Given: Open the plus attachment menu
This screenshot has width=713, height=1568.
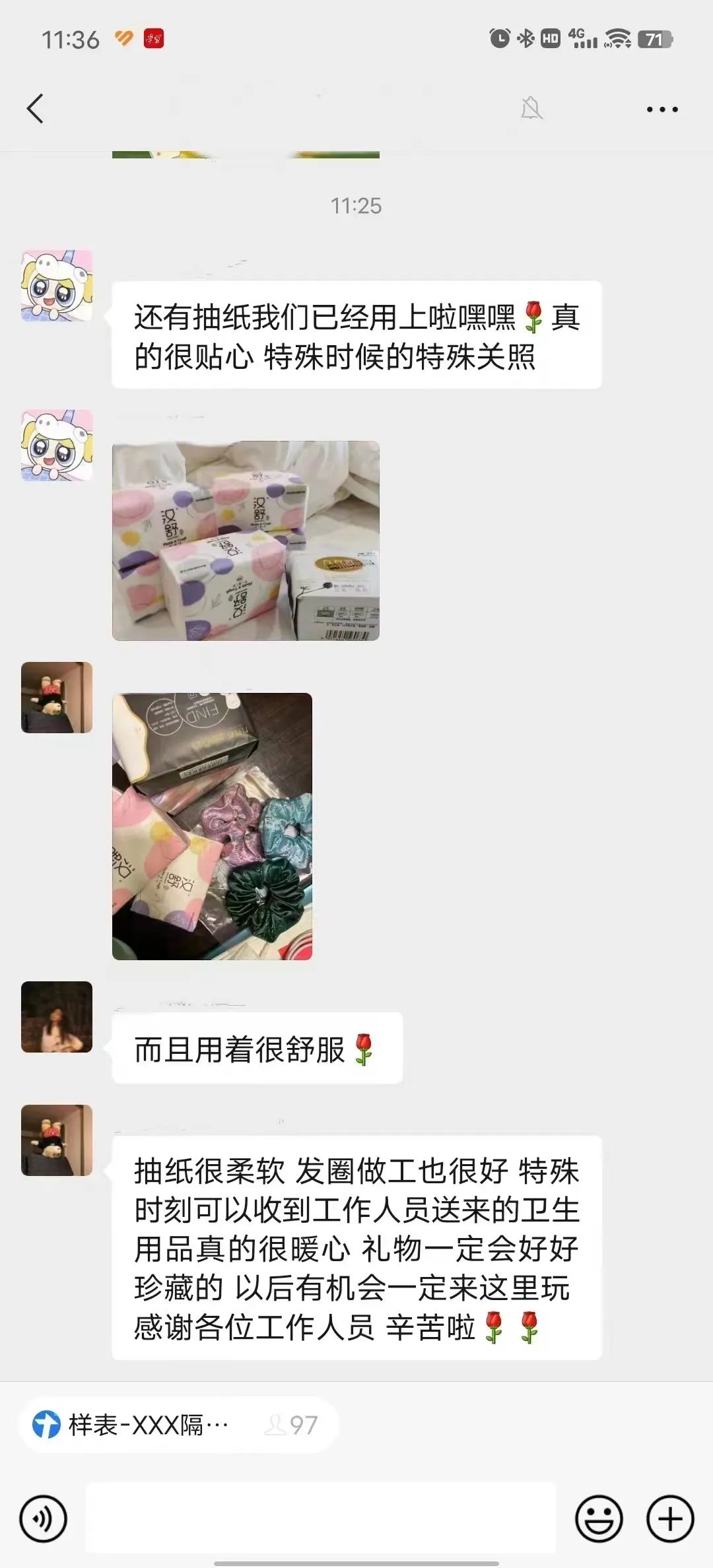Looking at the screenshot, I should [x=669, y=1519].
